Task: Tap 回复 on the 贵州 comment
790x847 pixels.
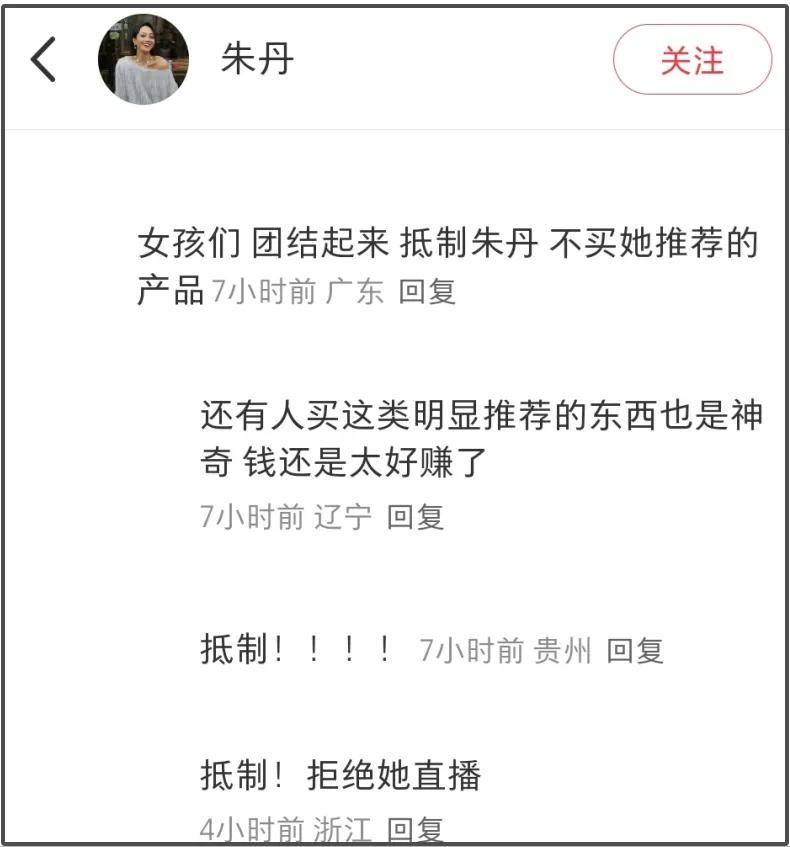Action: pos(635,651)
